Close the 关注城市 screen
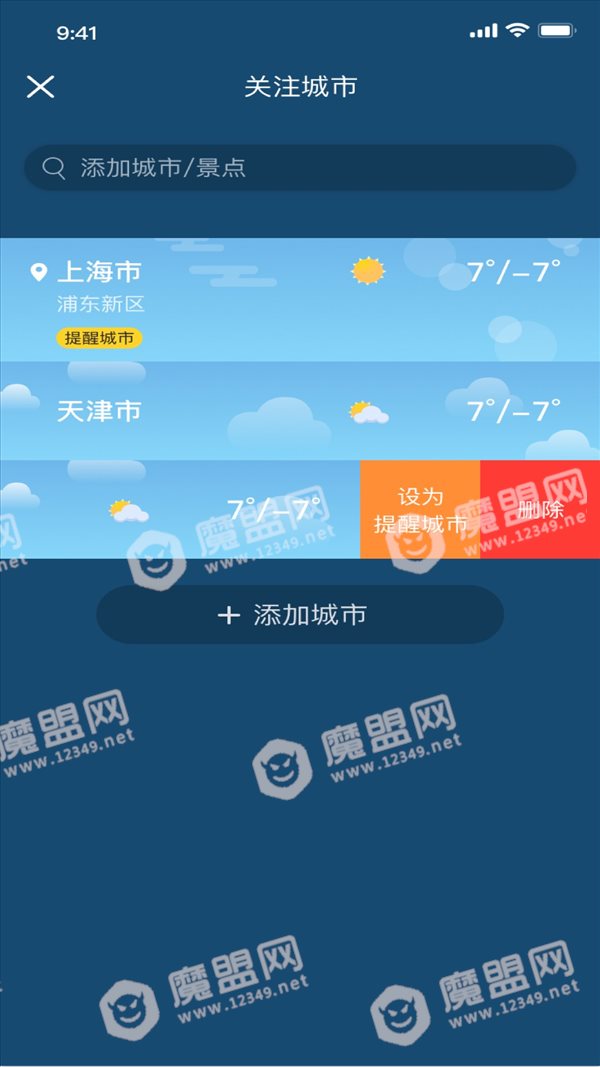This screenshot has height=1067, width=600. click(40, 86)
